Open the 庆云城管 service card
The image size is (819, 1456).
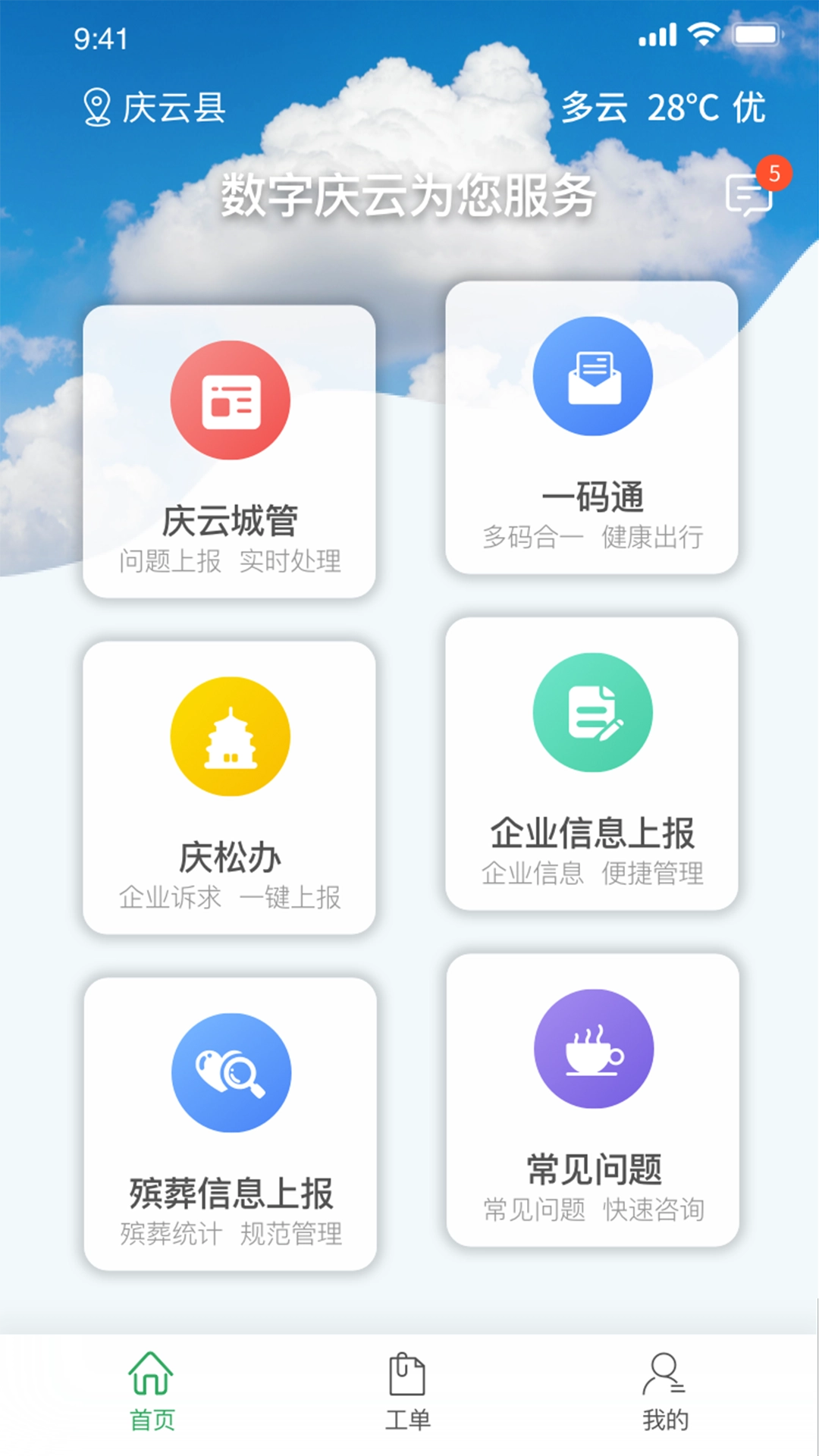pyautogui.click(x=231, y=451)
